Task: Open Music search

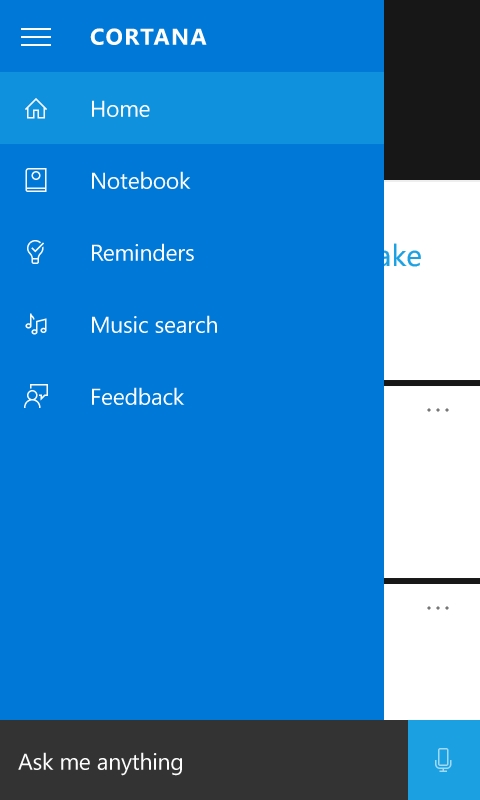Action: point(192,324)
